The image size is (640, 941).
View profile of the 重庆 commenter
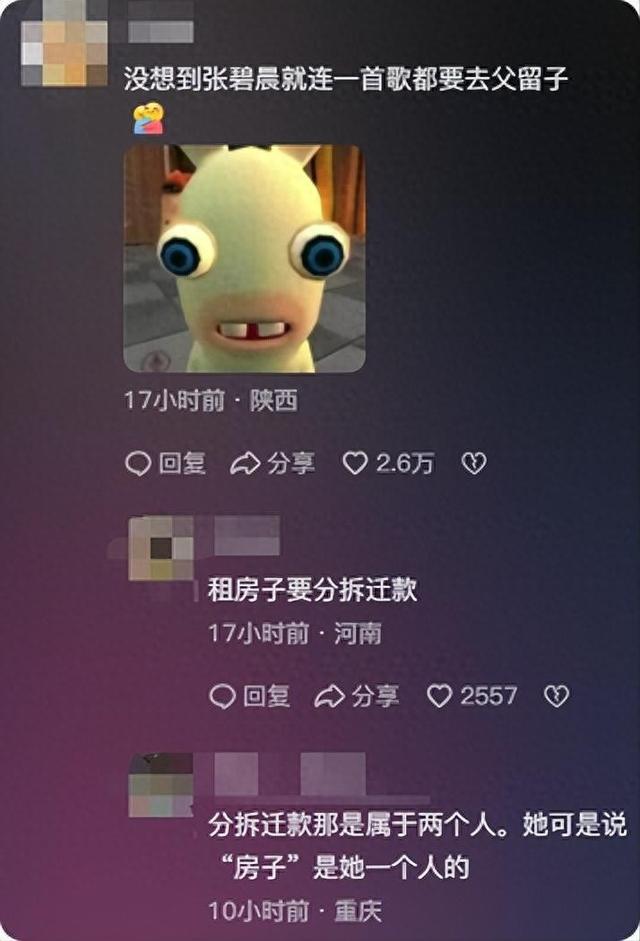(161, 786)
